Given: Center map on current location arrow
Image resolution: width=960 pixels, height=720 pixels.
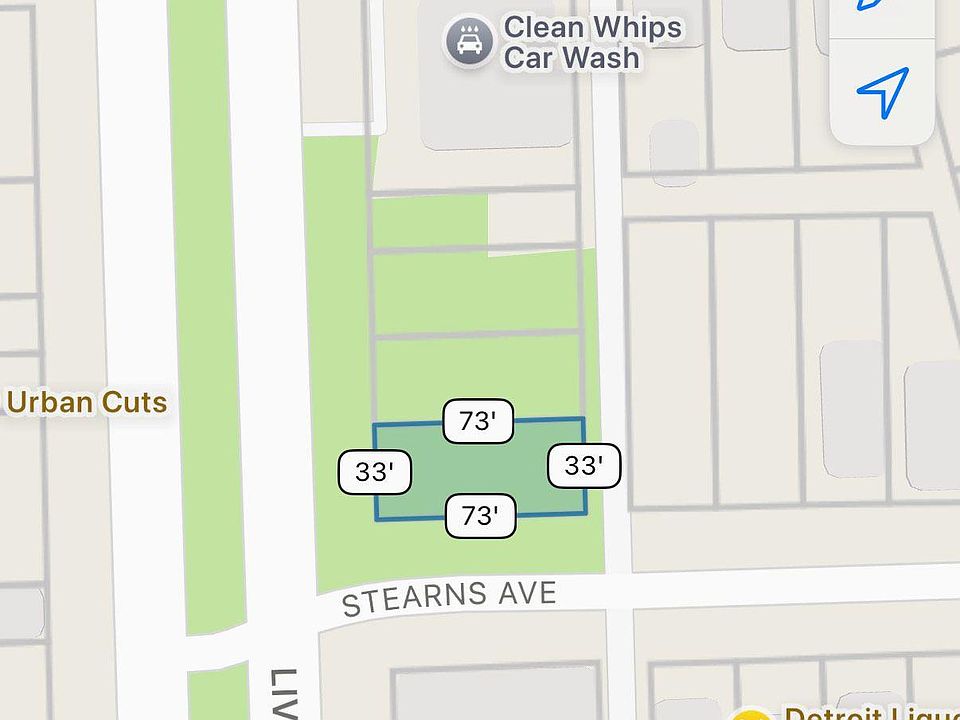Looking at the screenshot, I should click(x=883, y=91).
